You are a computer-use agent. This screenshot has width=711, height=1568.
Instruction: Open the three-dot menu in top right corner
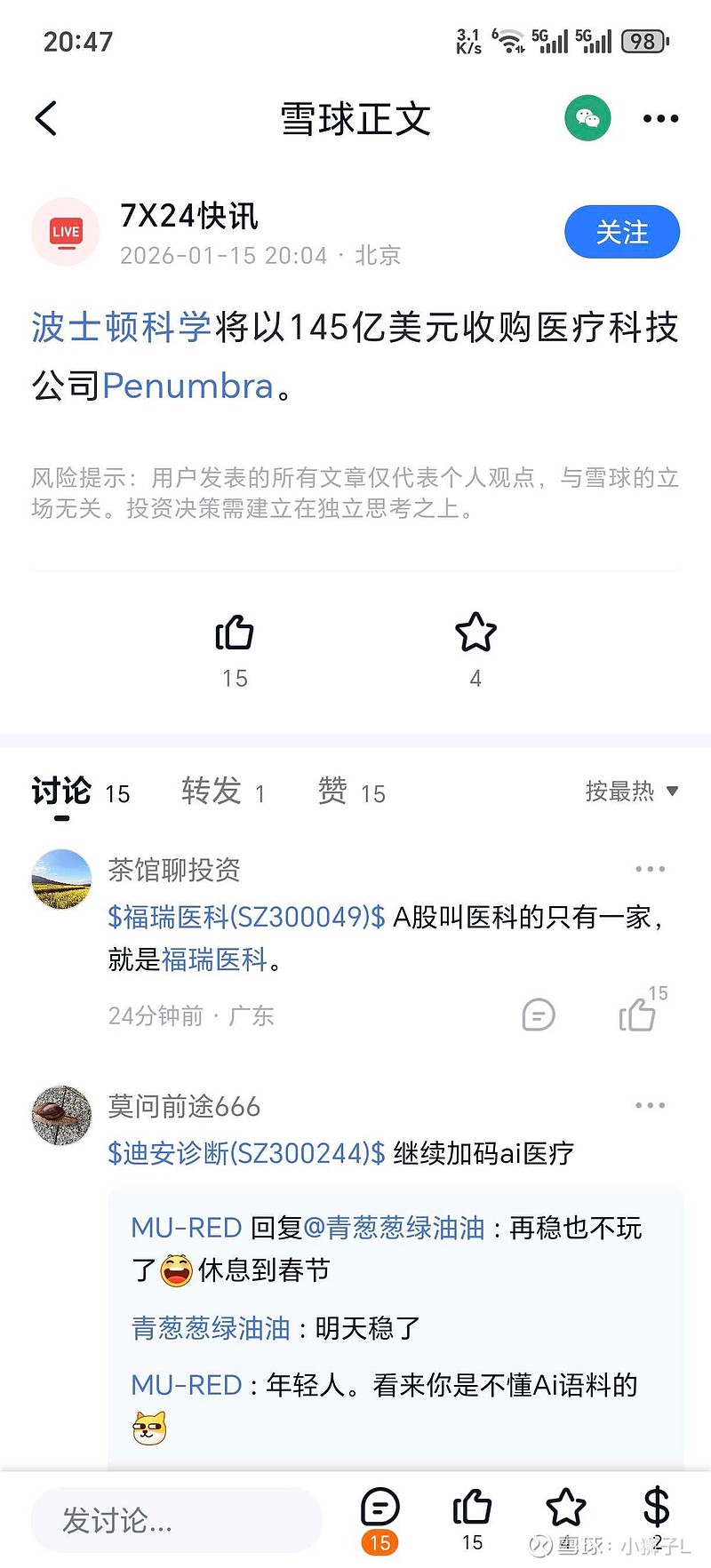point(659,118)
